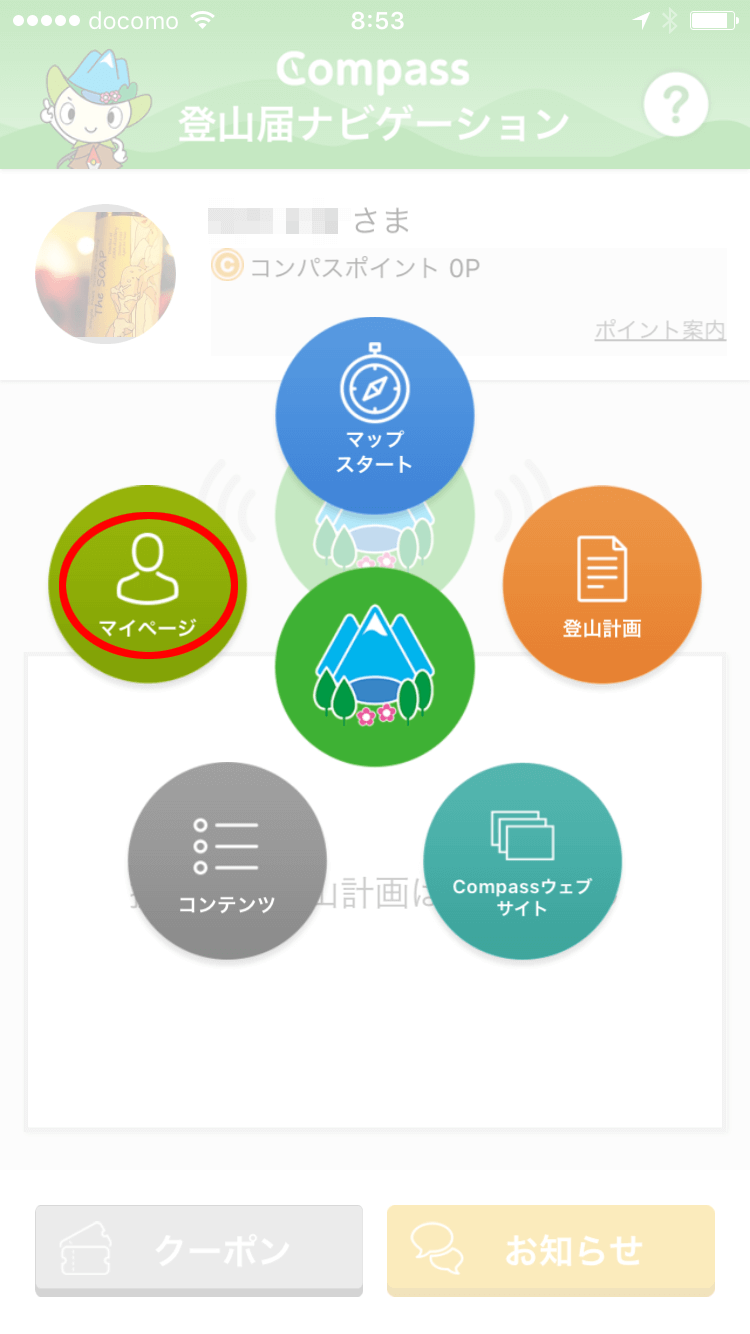Image resolution: width=750 pixels, height=1334 pixels.
Task: Start the map with マップスタート
Action: (x=375, y=416)
